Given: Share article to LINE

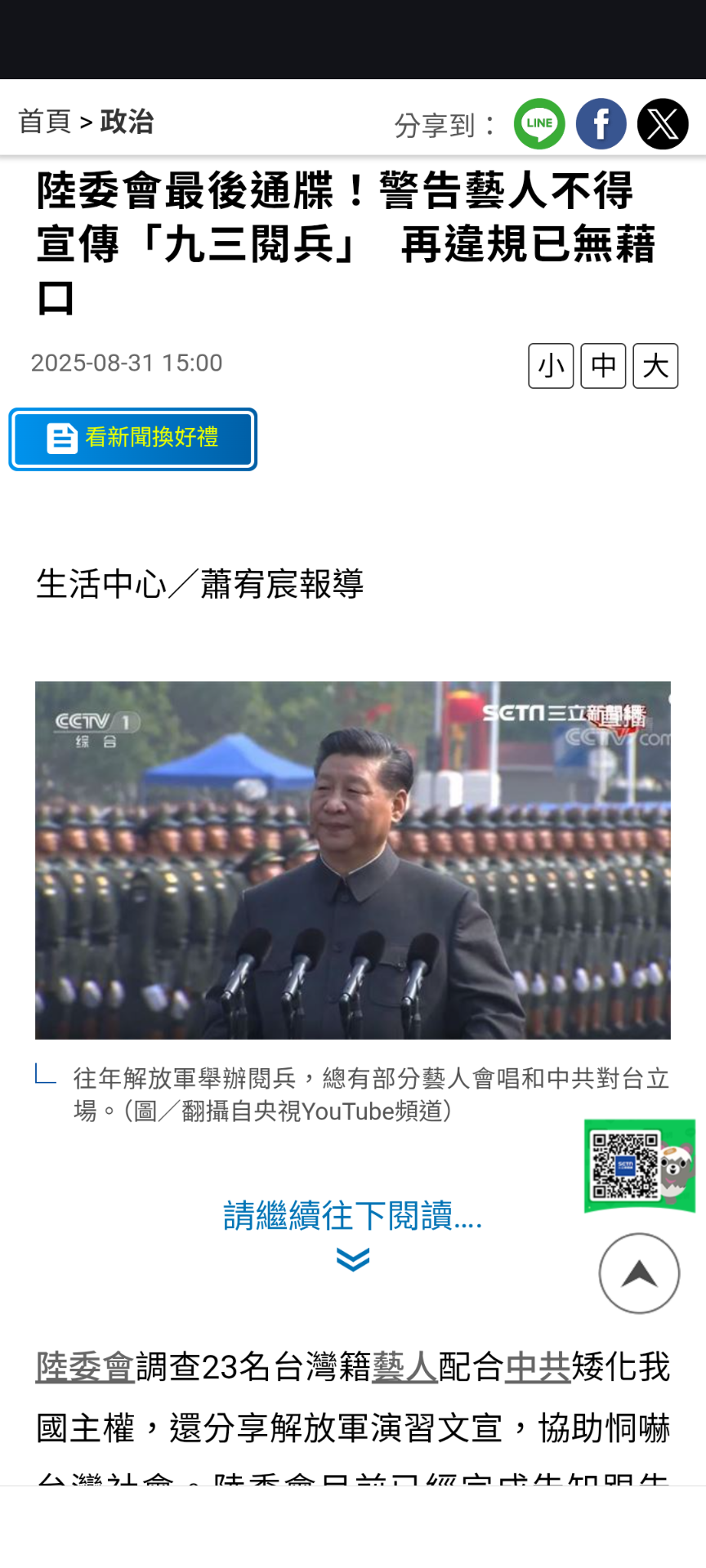Looking at the screenshot, I should click(539, 123).
